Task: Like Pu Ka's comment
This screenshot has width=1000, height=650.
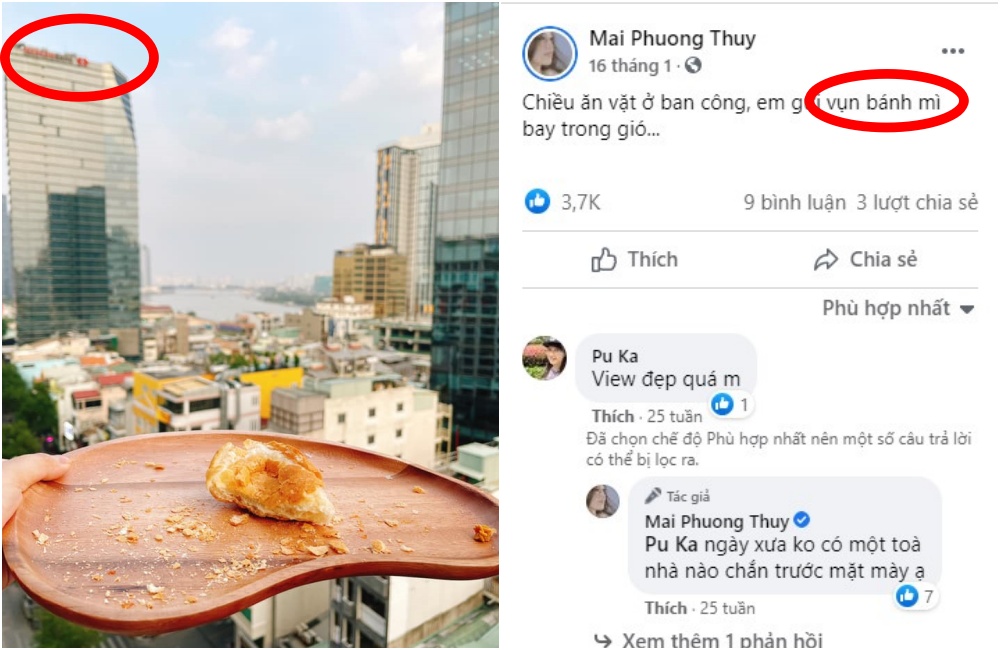Action: point(612,416)
